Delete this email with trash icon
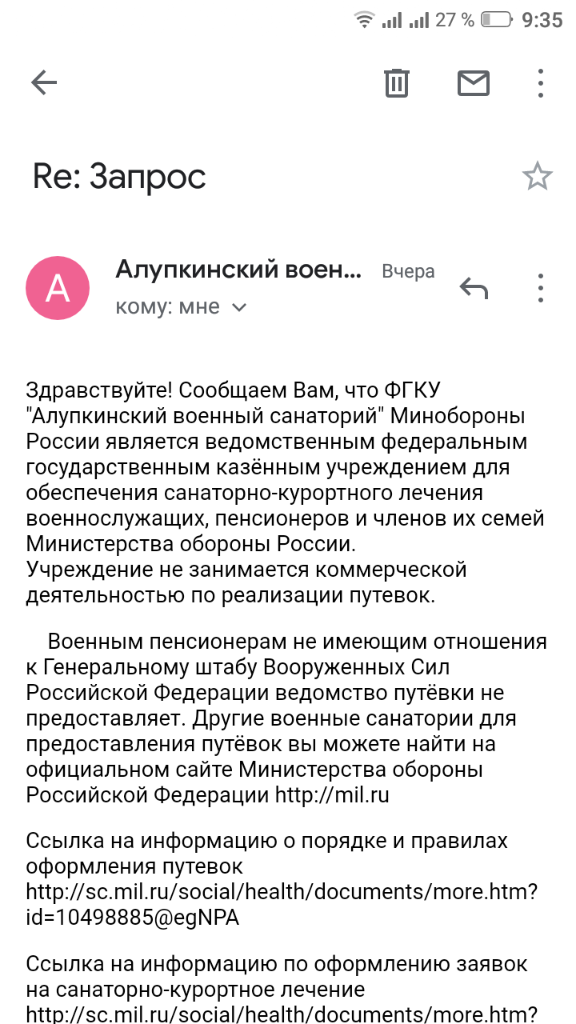The image size is (576, 1024). 396,84
